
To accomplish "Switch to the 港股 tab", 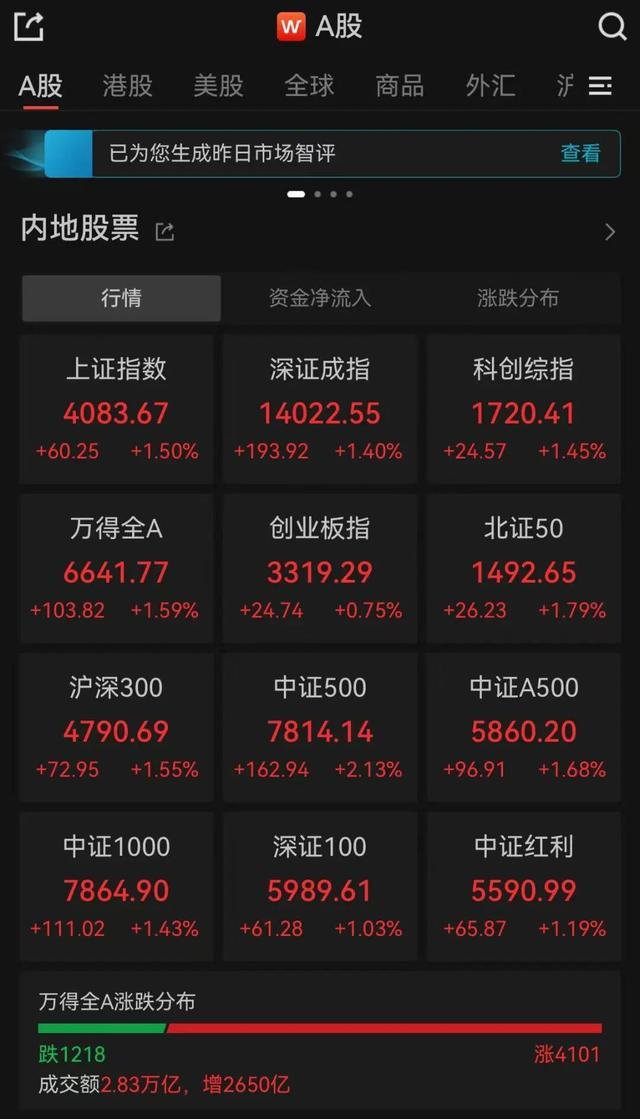I will [x=127, y=86].
